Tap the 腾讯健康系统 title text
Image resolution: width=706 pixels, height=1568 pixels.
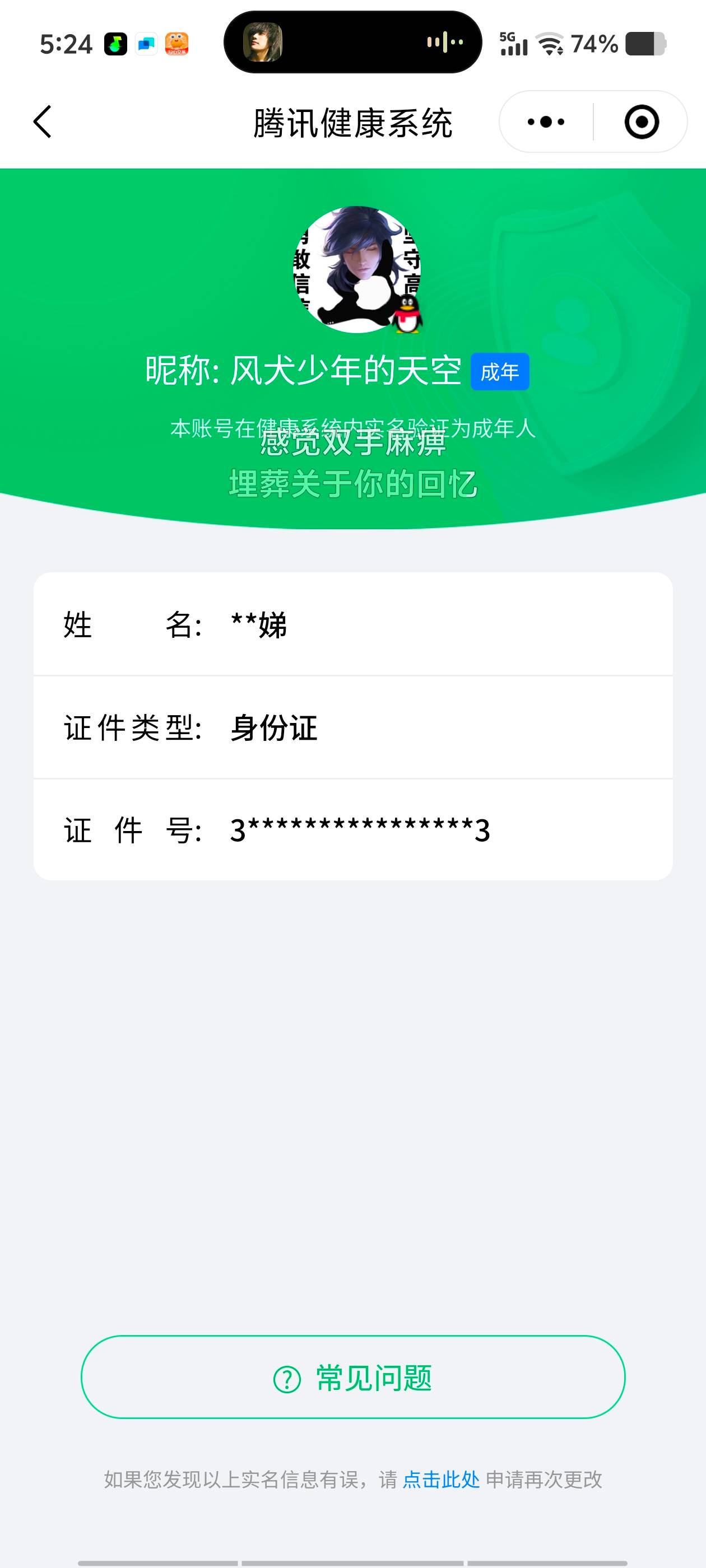click(352, 121)
